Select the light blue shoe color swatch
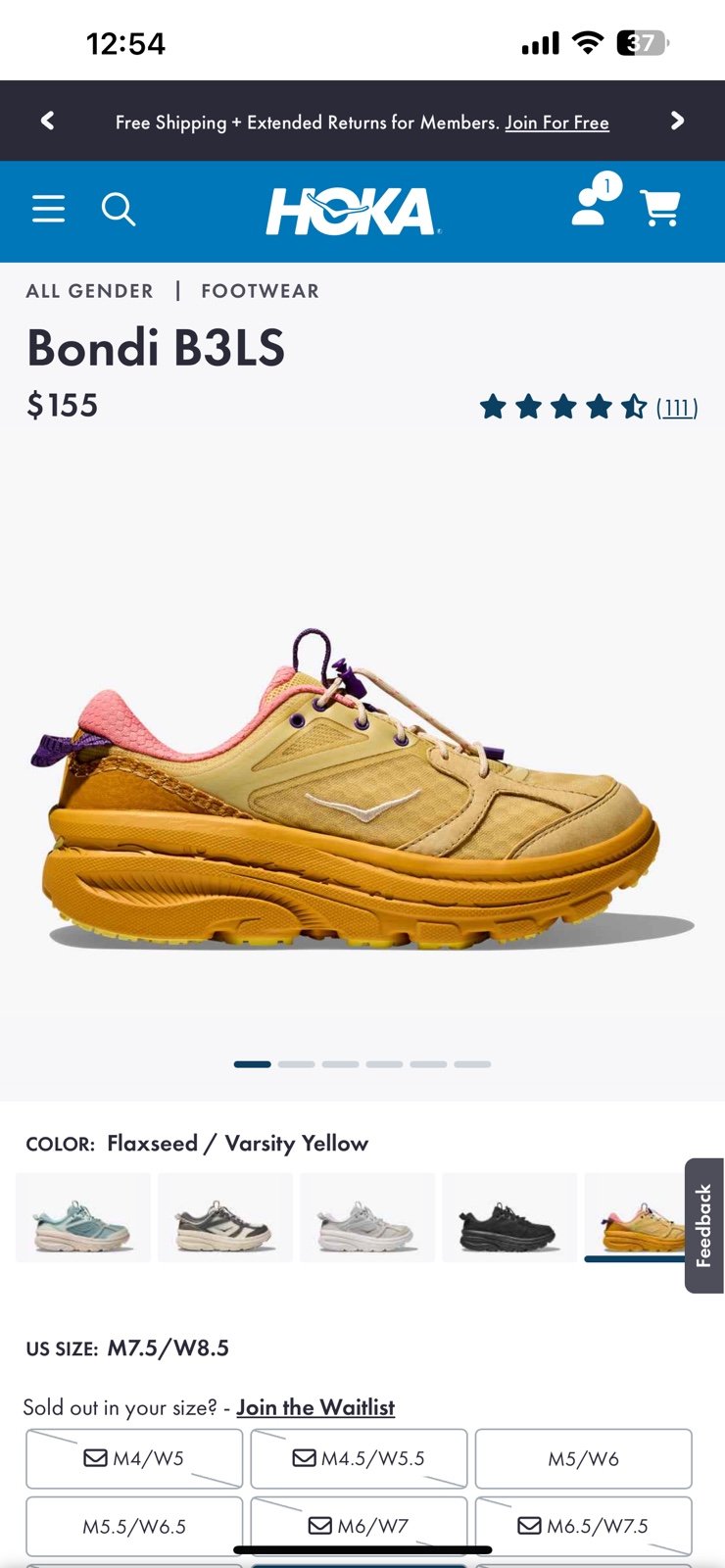The height and width of the screenshot is (1568, 725). coord(83,1217)
